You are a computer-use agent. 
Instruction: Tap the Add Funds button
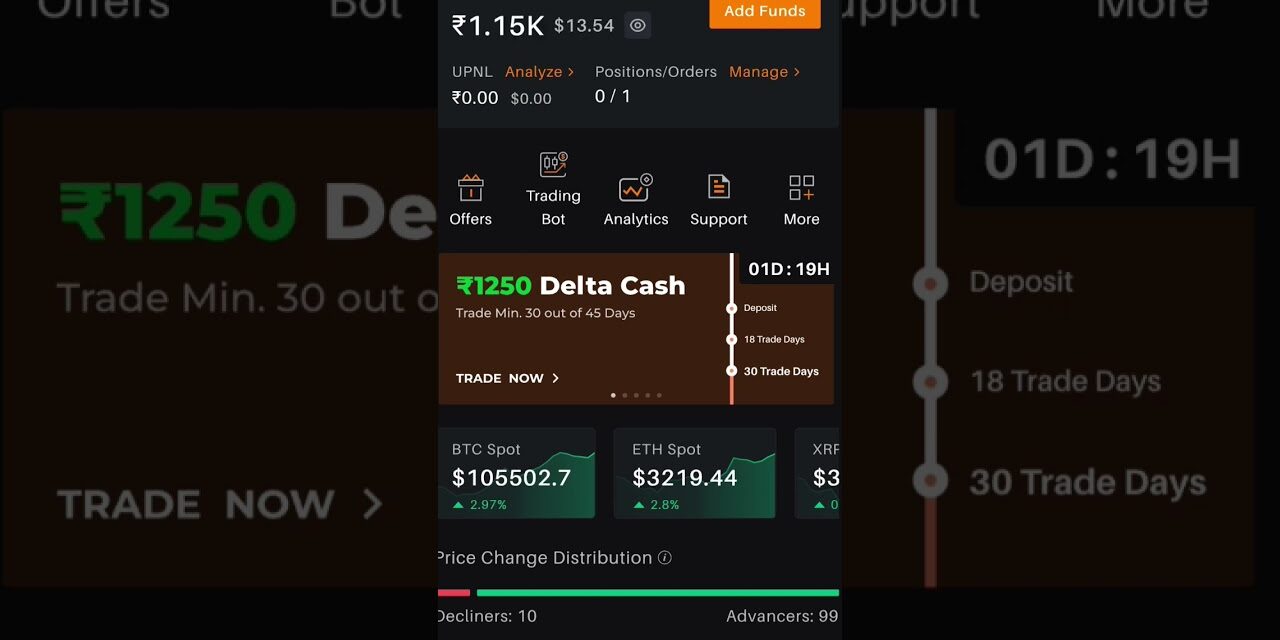point(764,12)
